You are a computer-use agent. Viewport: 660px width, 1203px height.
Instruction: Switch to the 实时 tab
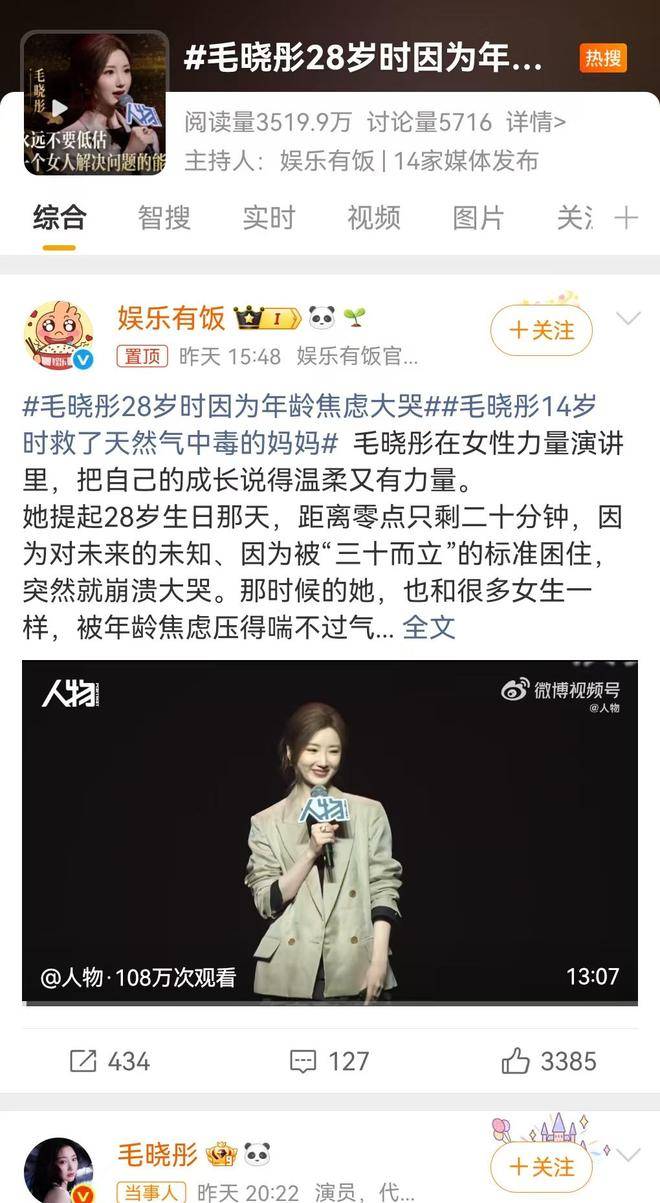point(268,217)
